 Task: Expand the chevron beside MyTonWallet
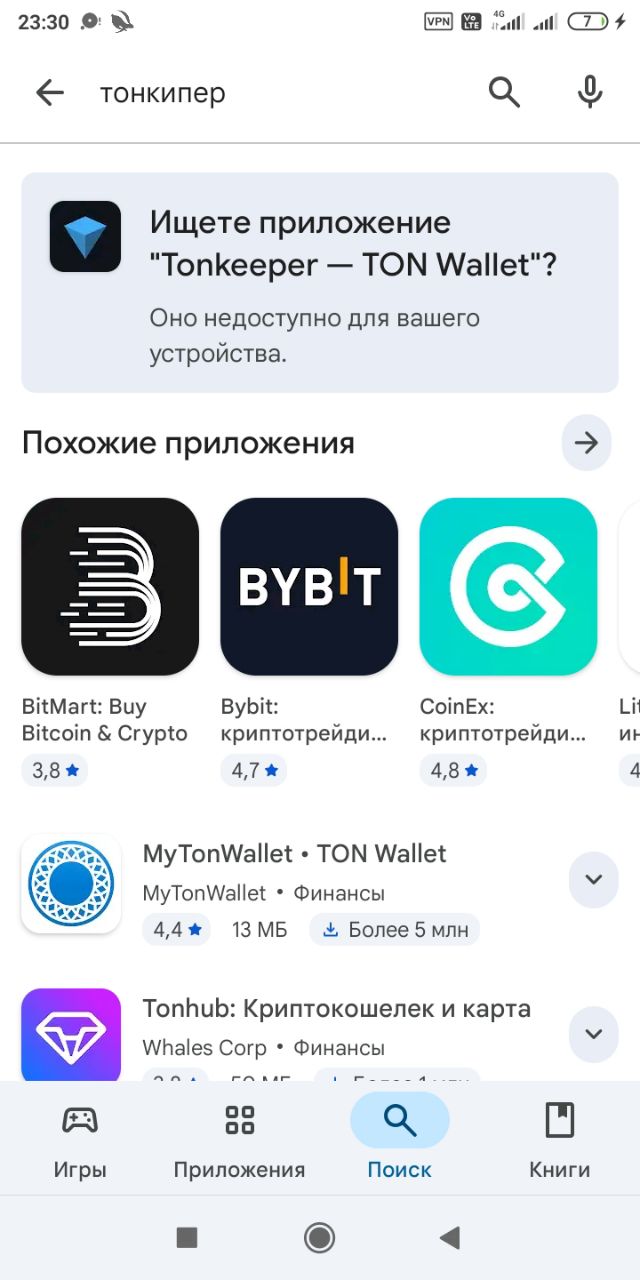[x=593, y=880]
